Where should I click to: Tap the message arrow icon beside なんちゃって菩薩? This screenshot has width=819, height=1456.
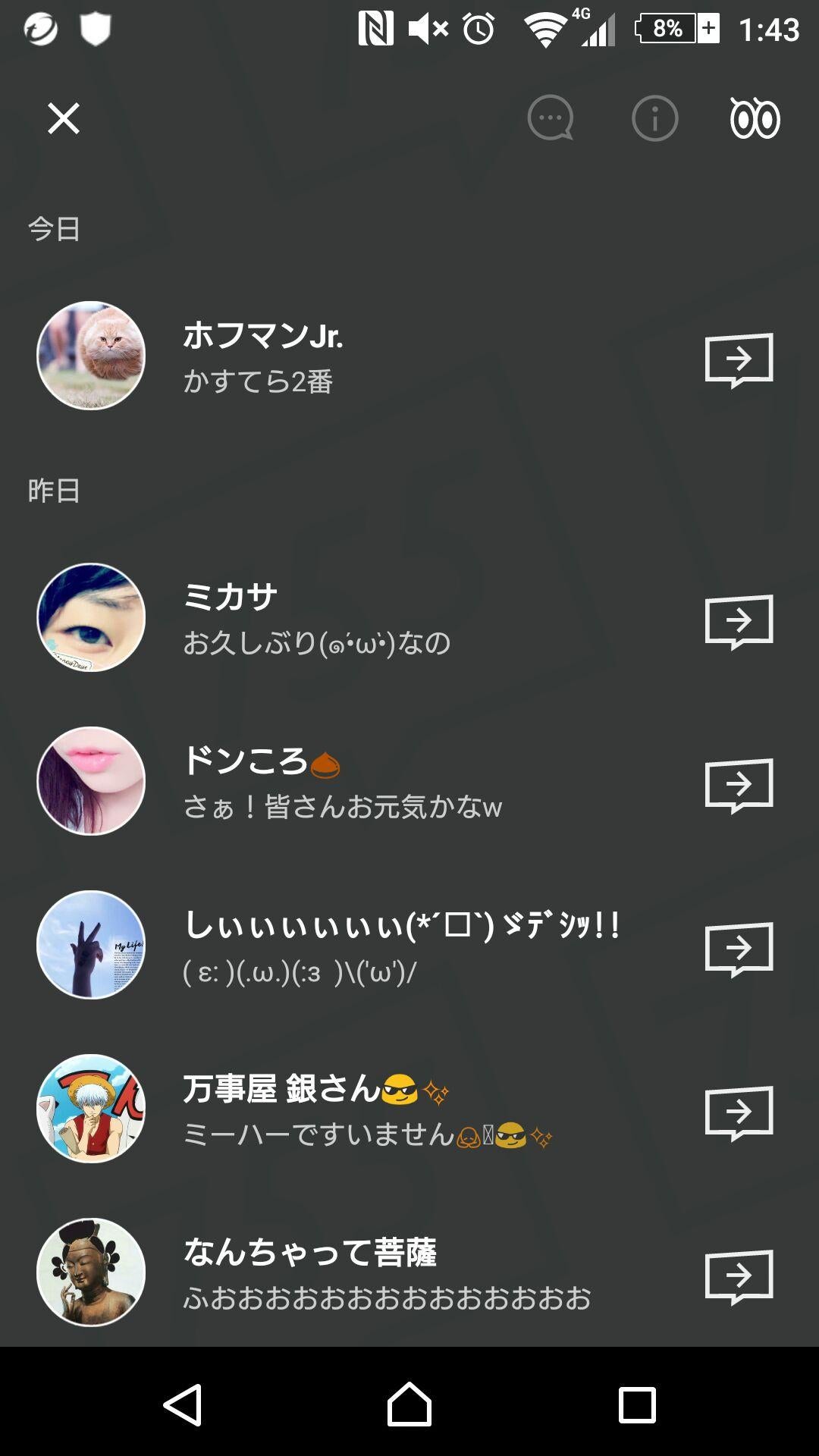[x=739, y=1276]
